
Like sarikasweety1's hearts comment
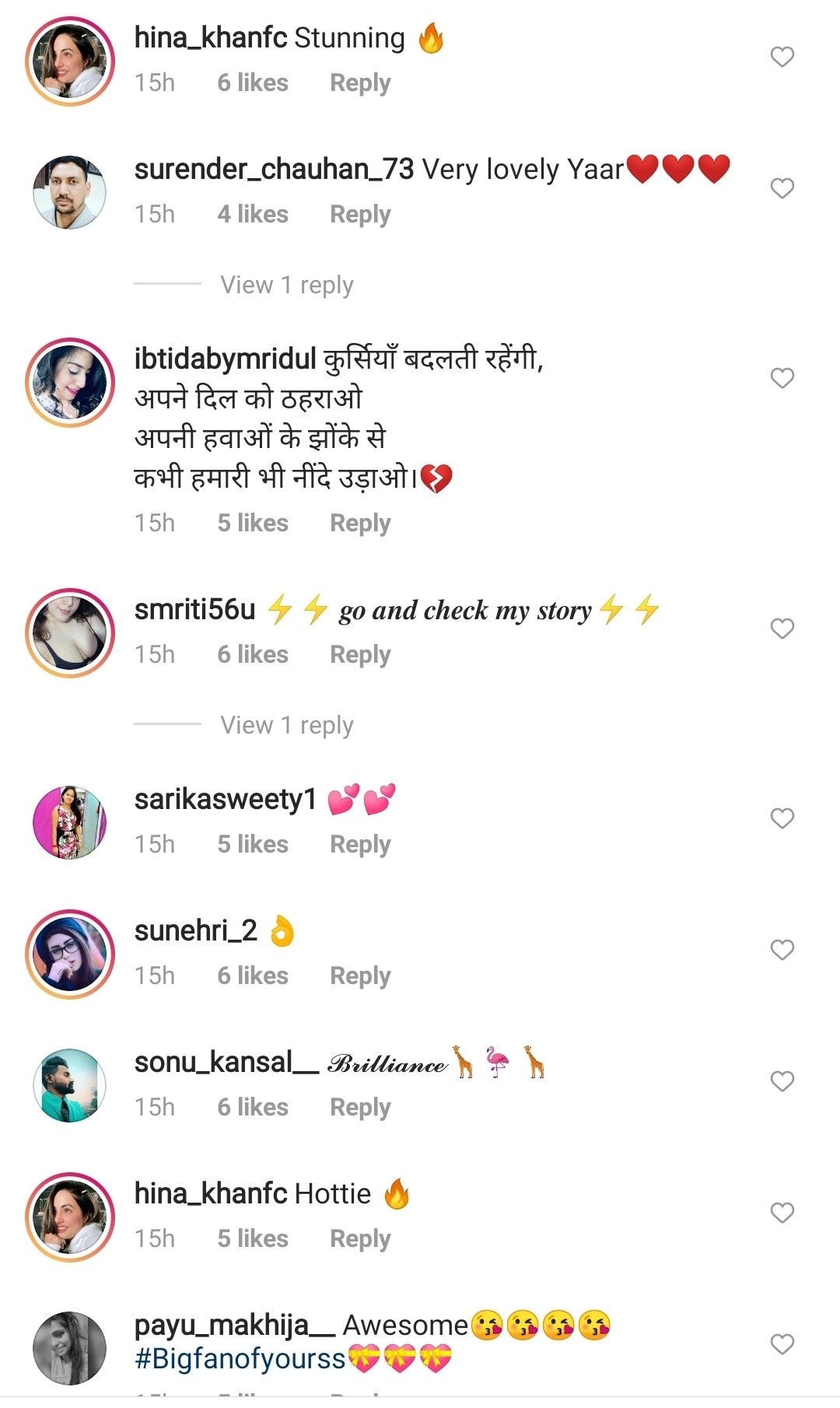coord(782,818)
